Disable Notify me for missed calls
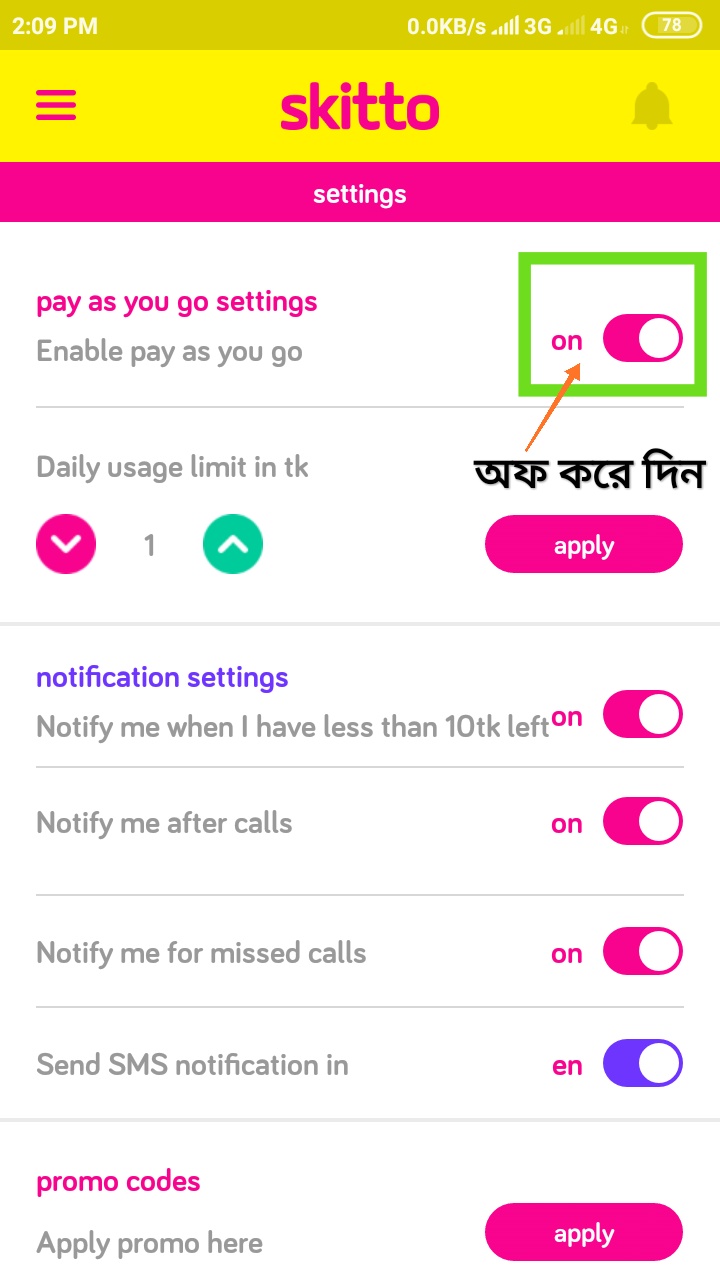 pos(642,952)
